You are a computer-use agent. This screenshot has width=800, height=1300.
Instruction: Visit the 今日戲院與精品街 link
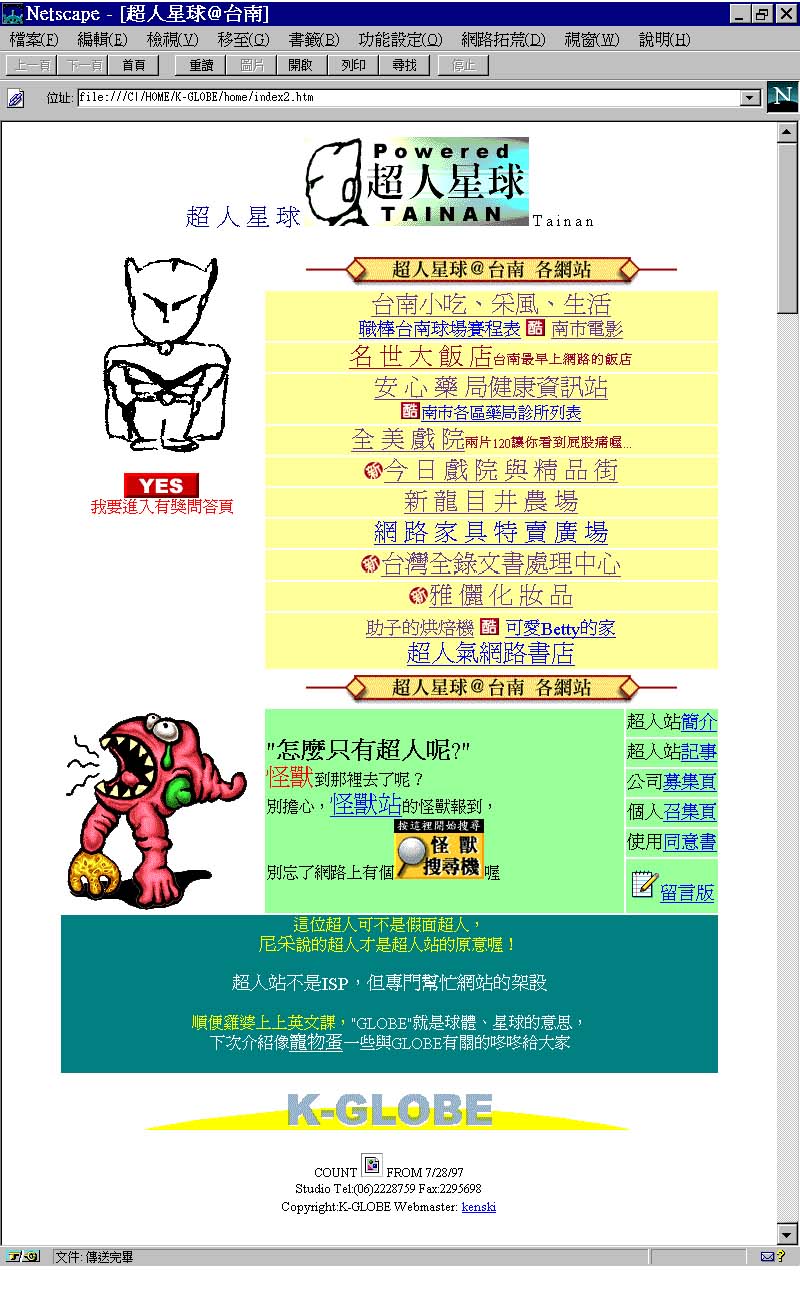[501, 470]
